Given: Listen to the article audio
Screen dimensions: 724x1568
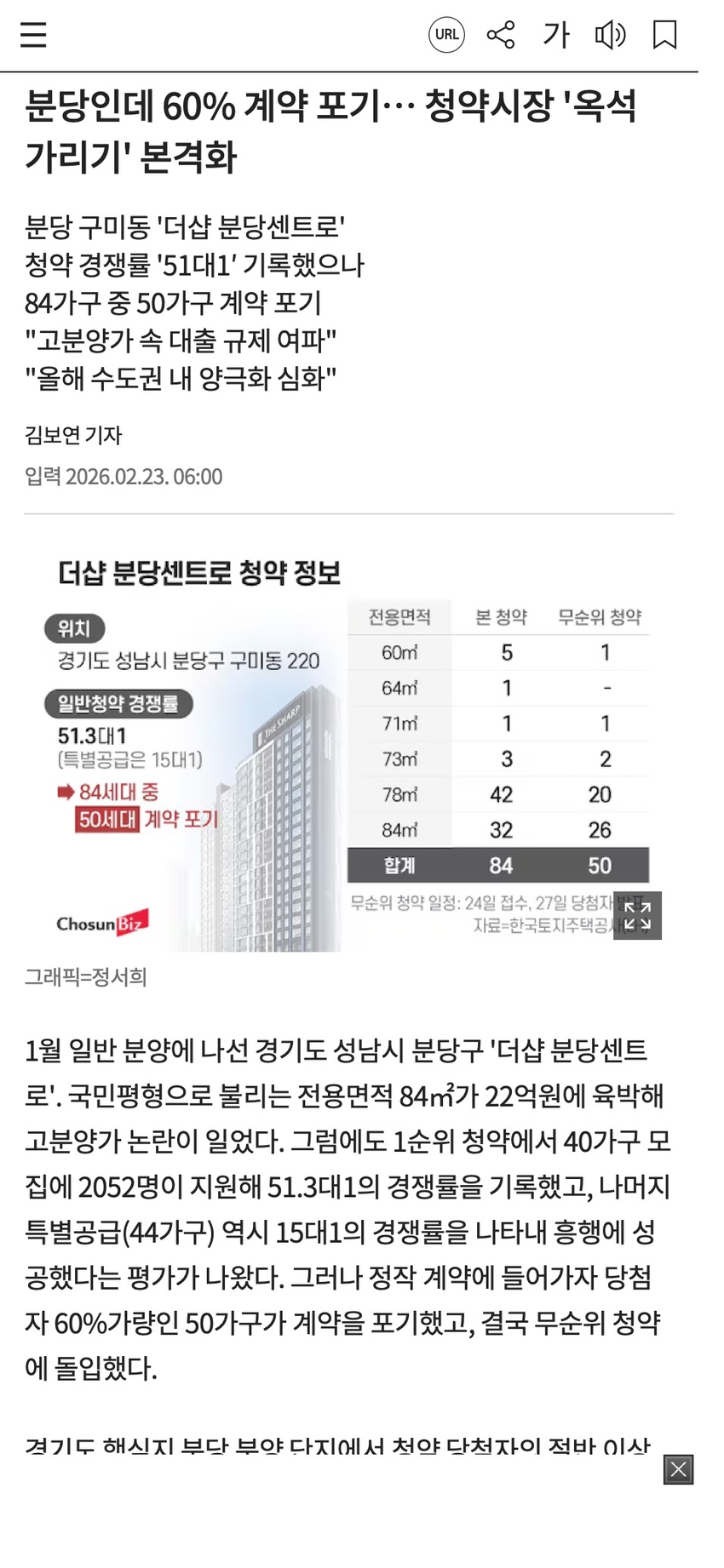Looking at the screenshot, I should [610, 35].
